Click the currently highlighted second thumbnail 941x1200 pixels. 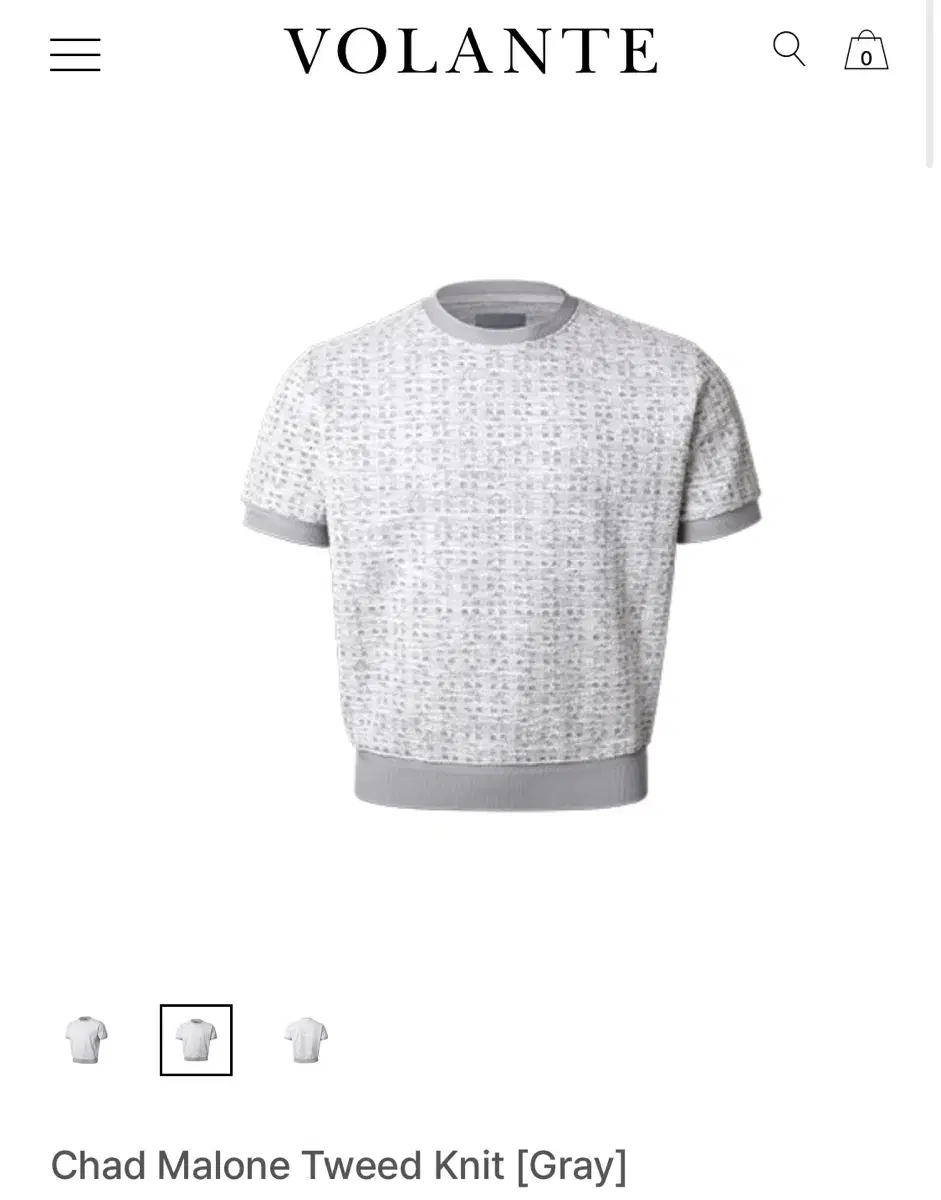click(196, 1039)
